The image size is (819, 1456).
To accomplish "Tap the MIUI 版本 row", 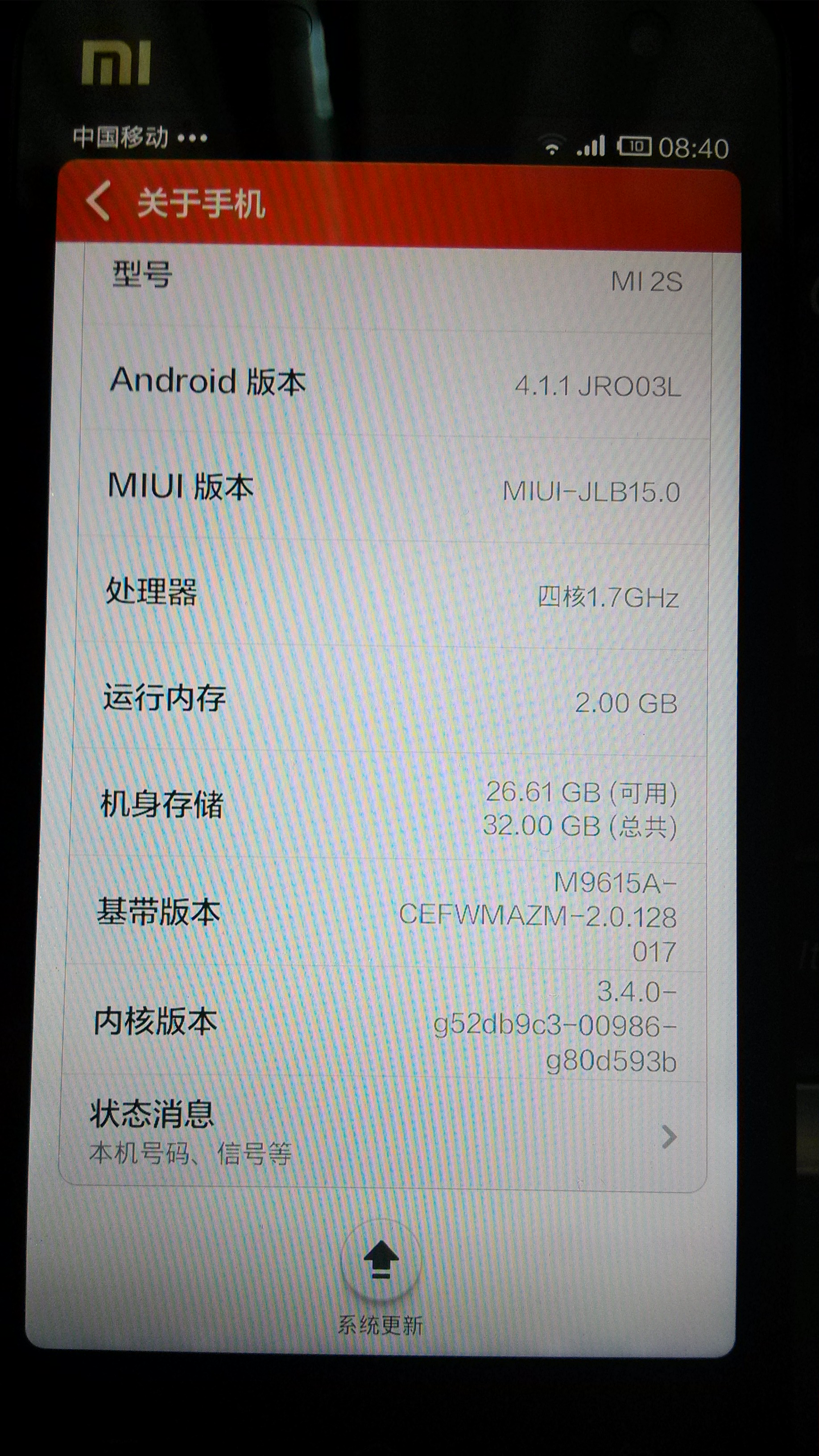I will (x=393, y=489).
